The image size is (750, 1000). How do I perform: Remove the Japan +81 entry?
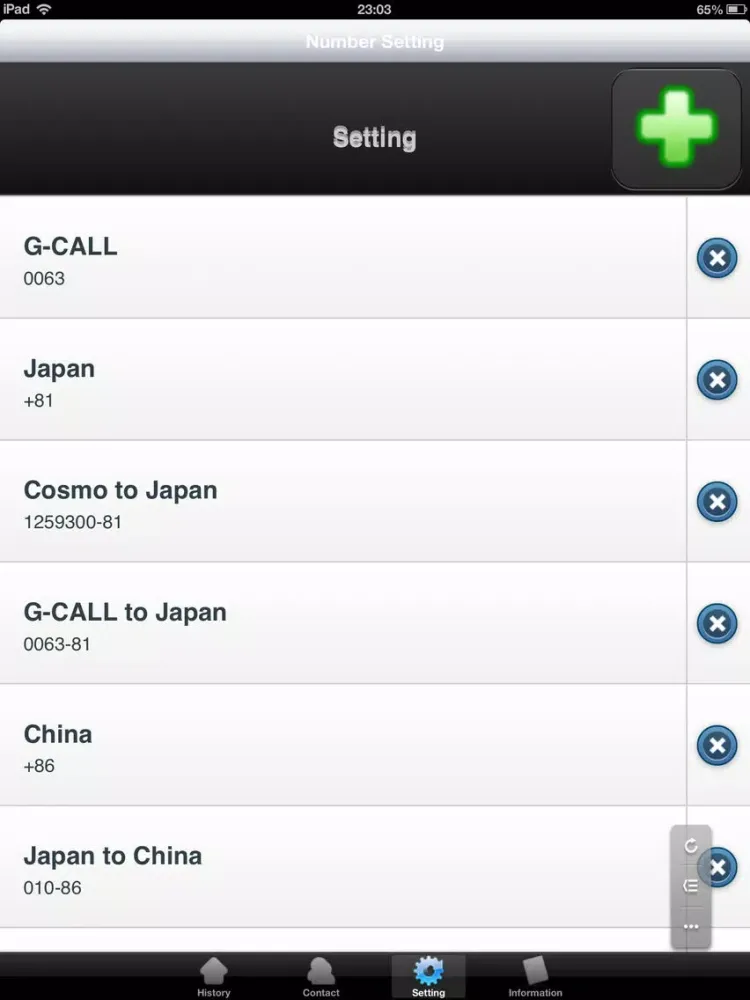click(716, 380)
